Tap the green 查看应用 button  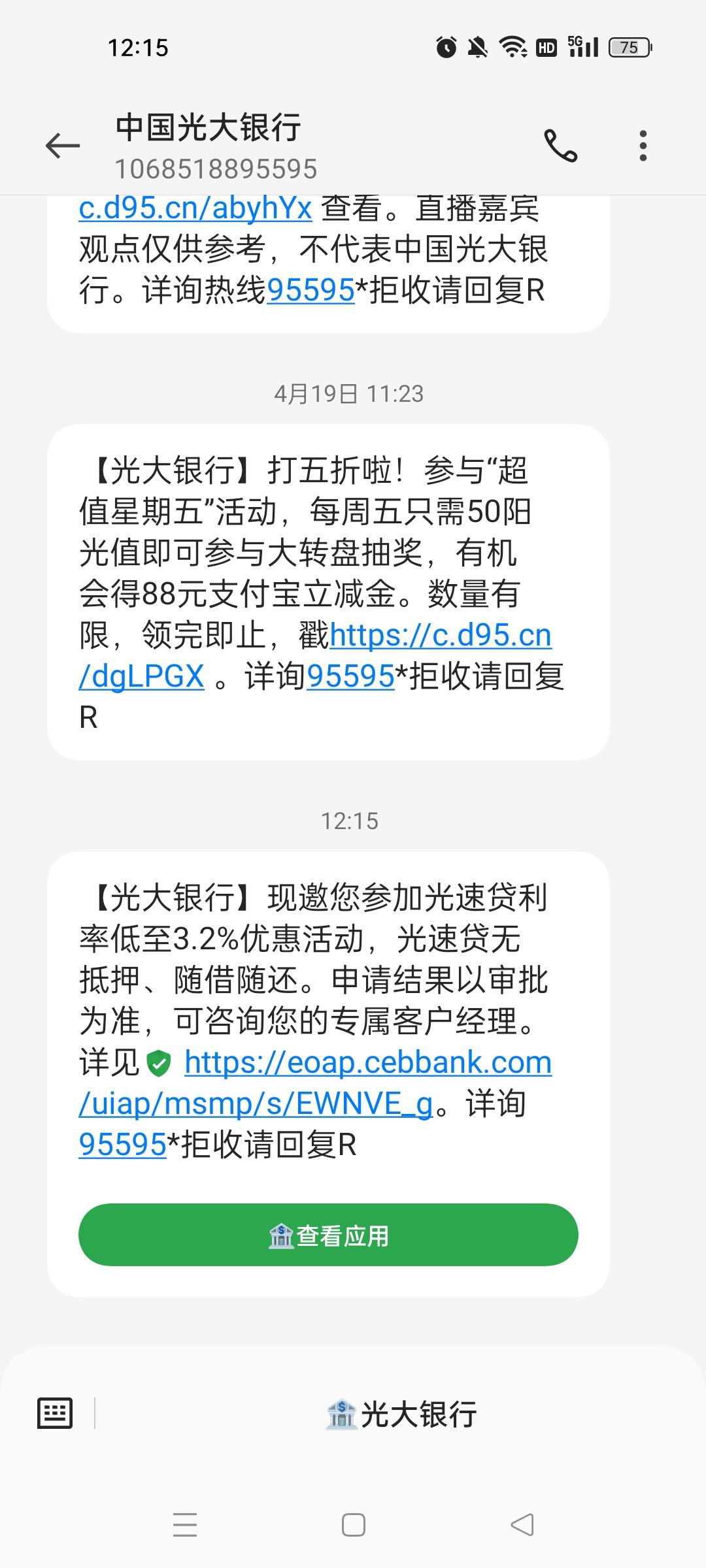(328, 1235)
